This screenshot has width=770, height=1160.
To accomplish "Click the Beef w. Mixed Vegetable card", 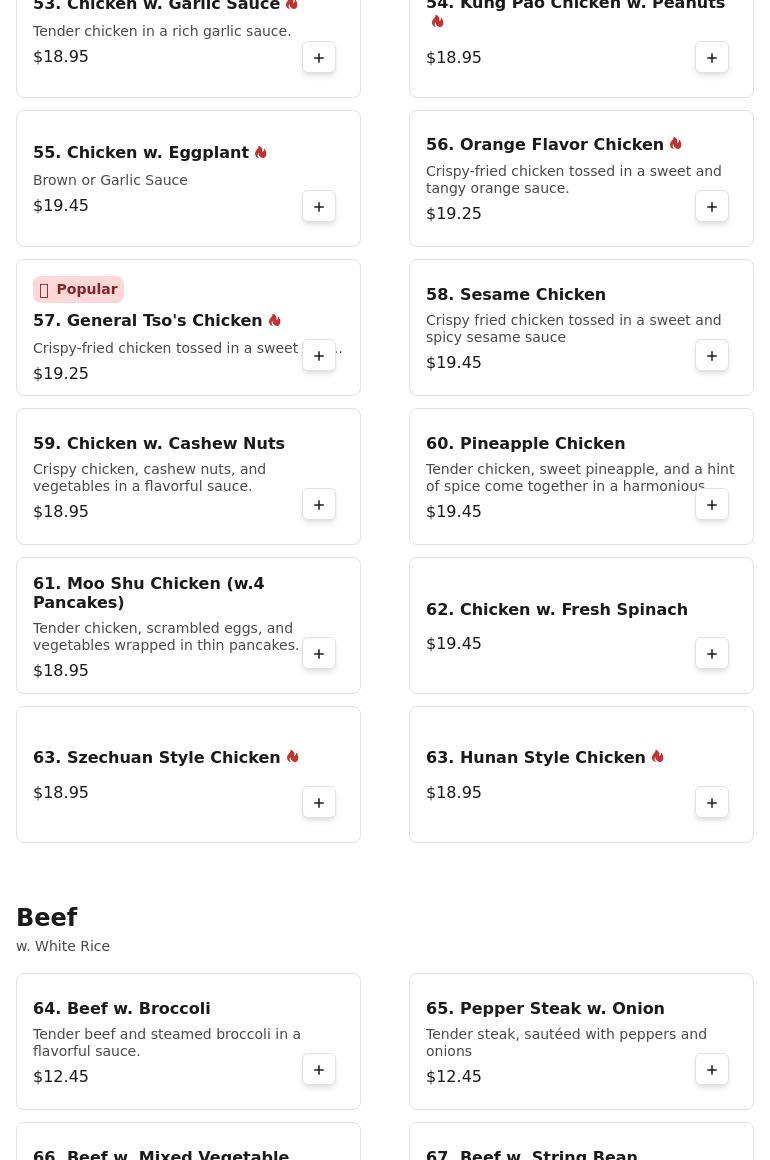I will [x=161, y=1152].
